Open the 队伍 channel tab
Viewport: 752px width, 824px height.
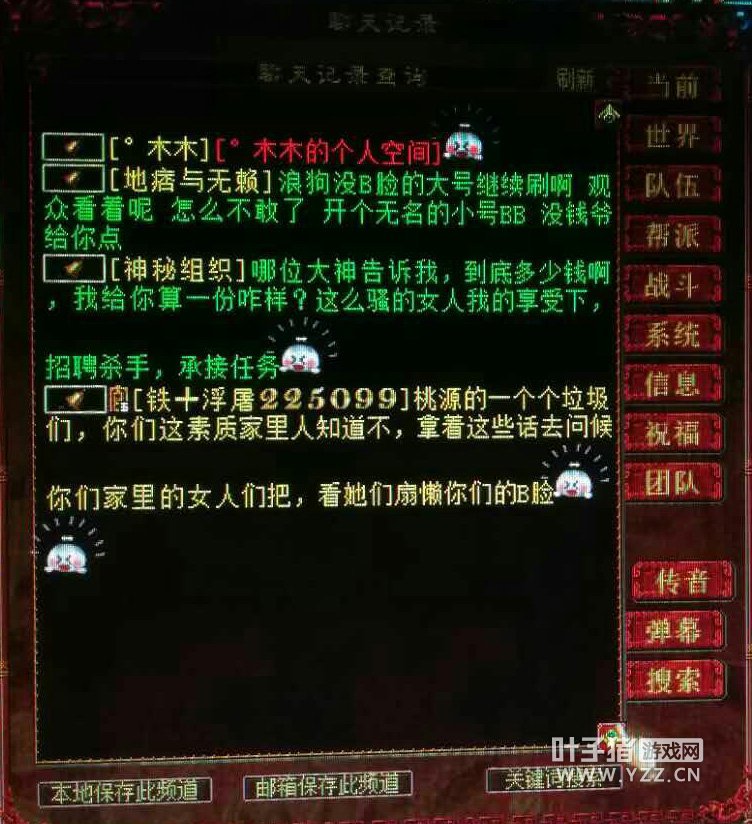tap(672, 186)
